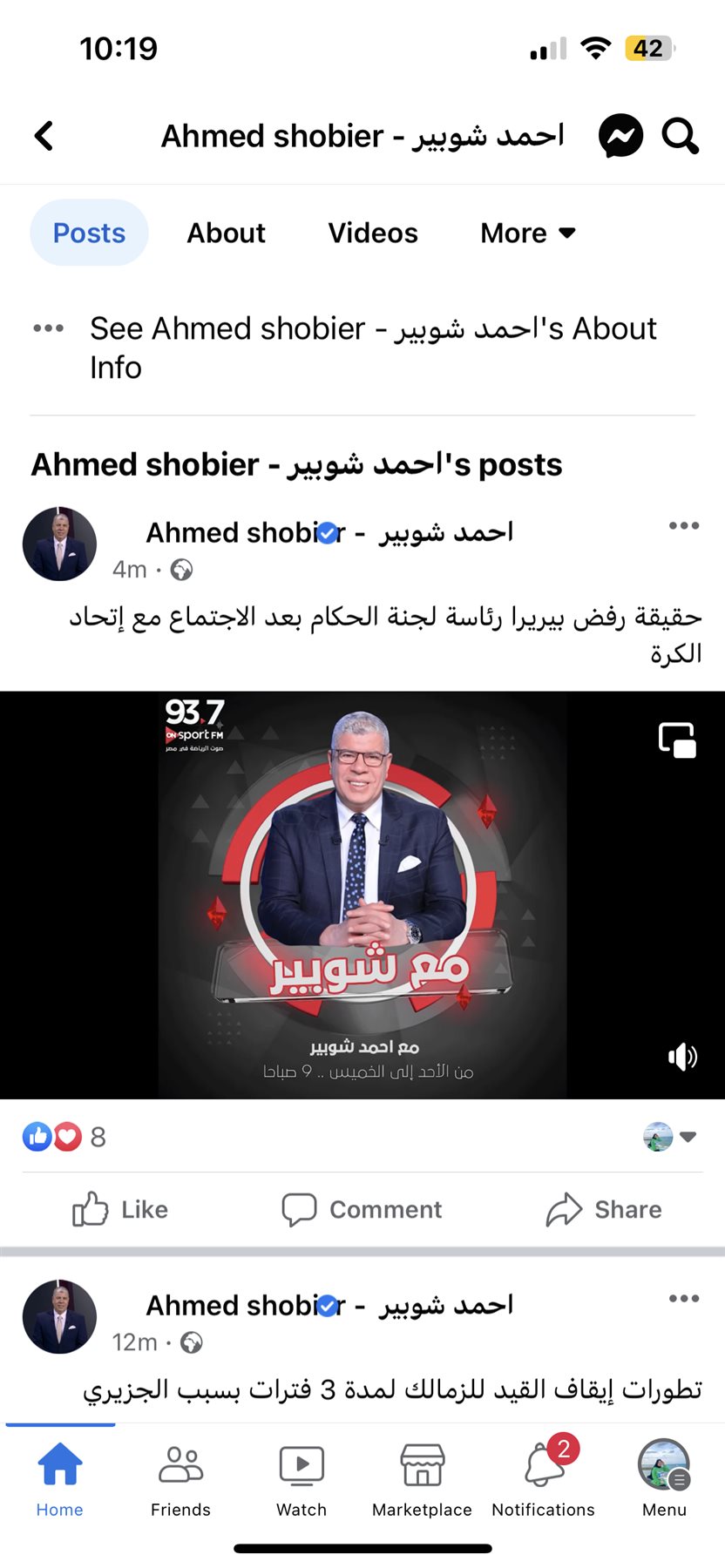Change who you're reacting as
The width and height of the screenshot is (725, 1568).
(669, 1137)
